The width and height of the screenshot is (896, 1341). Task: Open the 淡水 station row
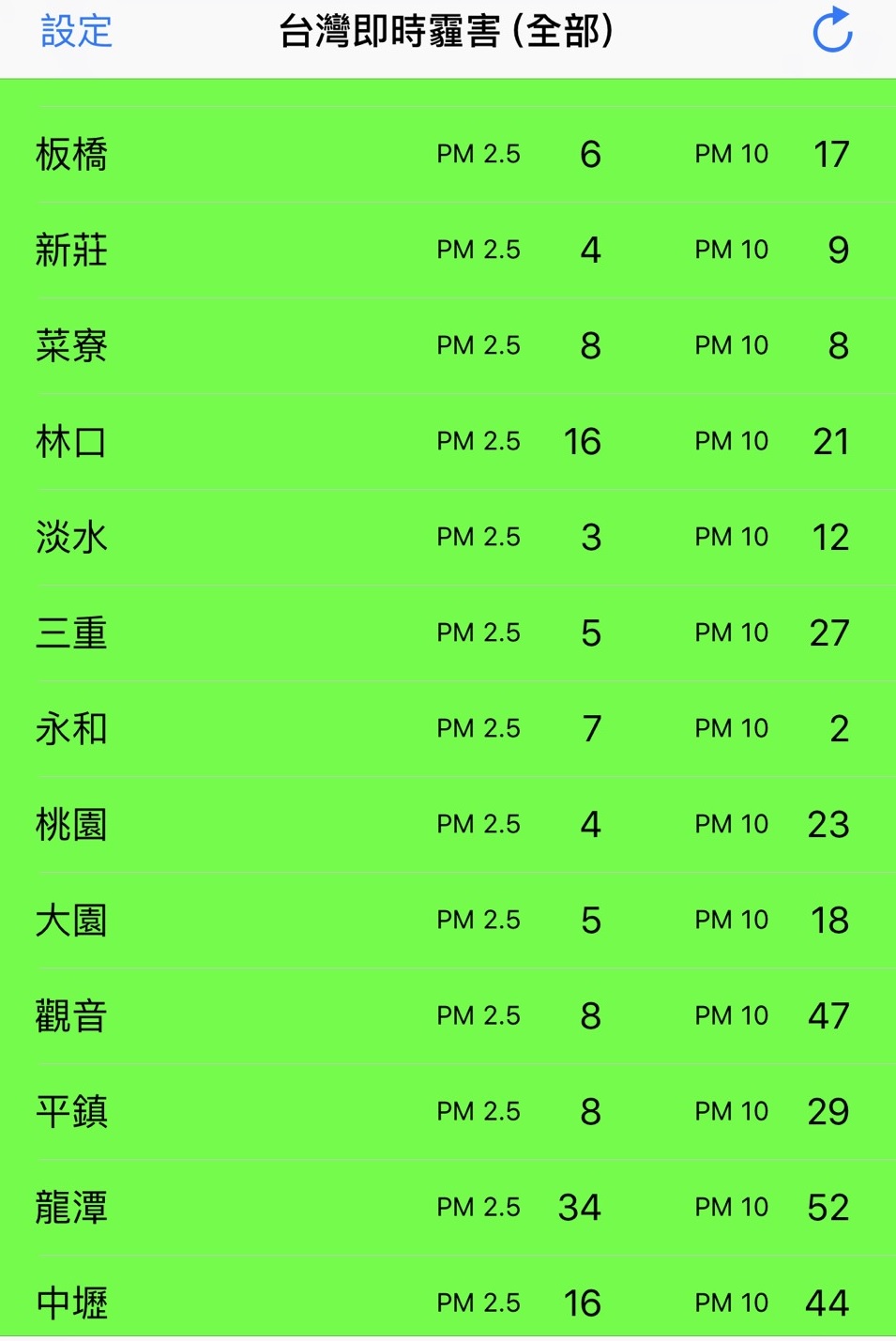click(448, 537)
